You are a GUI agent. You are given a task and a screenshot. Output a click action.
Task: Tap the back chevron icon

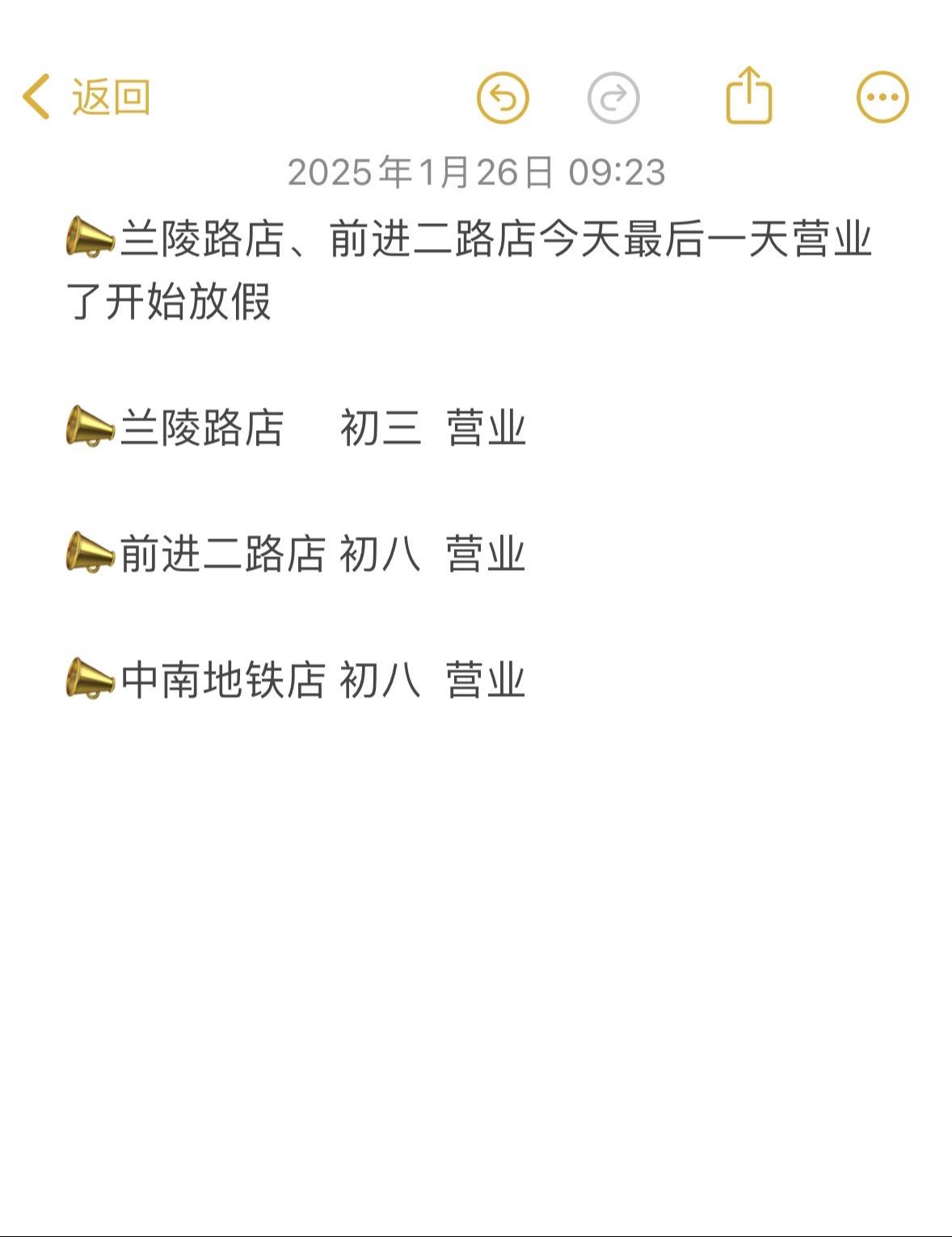coord(34,95)
